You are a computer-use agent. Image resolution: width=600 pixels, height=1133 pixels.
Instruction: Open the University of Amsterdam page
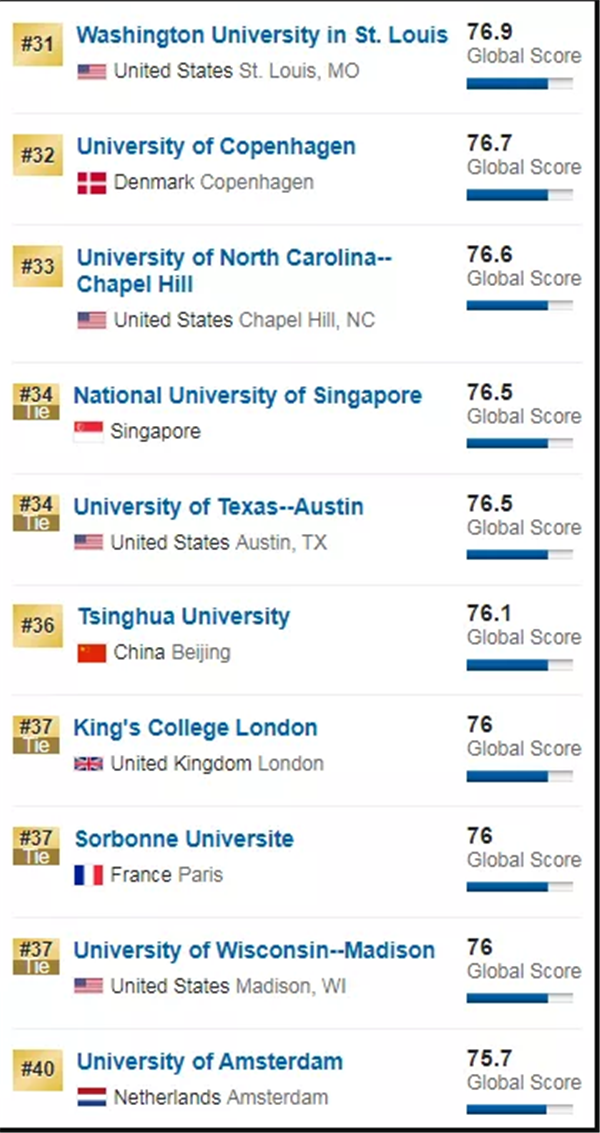(x=210, y=1061)
